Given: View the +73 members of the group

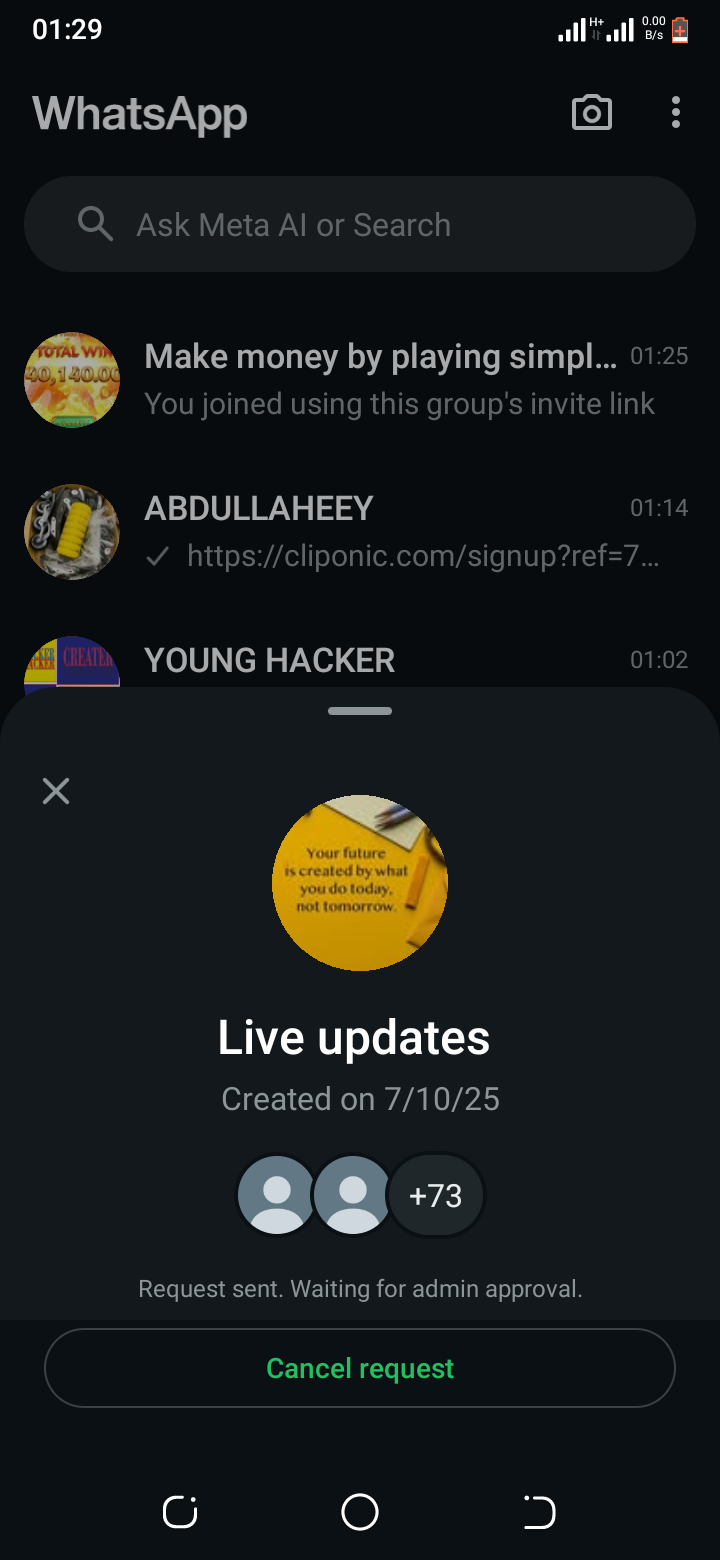Looking at the screenshot, I should pyautogui.click(x=436, y=1196).
